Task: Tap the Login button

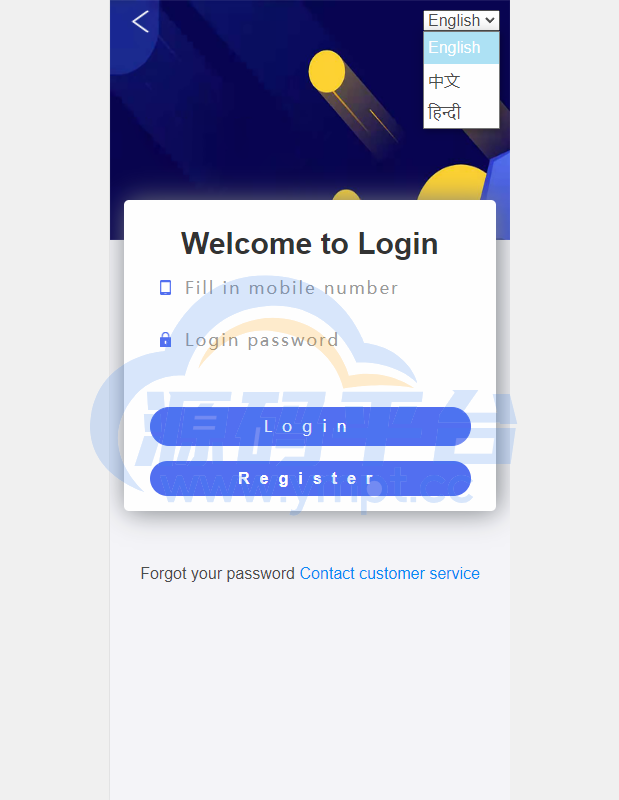Action: (310, 426)
